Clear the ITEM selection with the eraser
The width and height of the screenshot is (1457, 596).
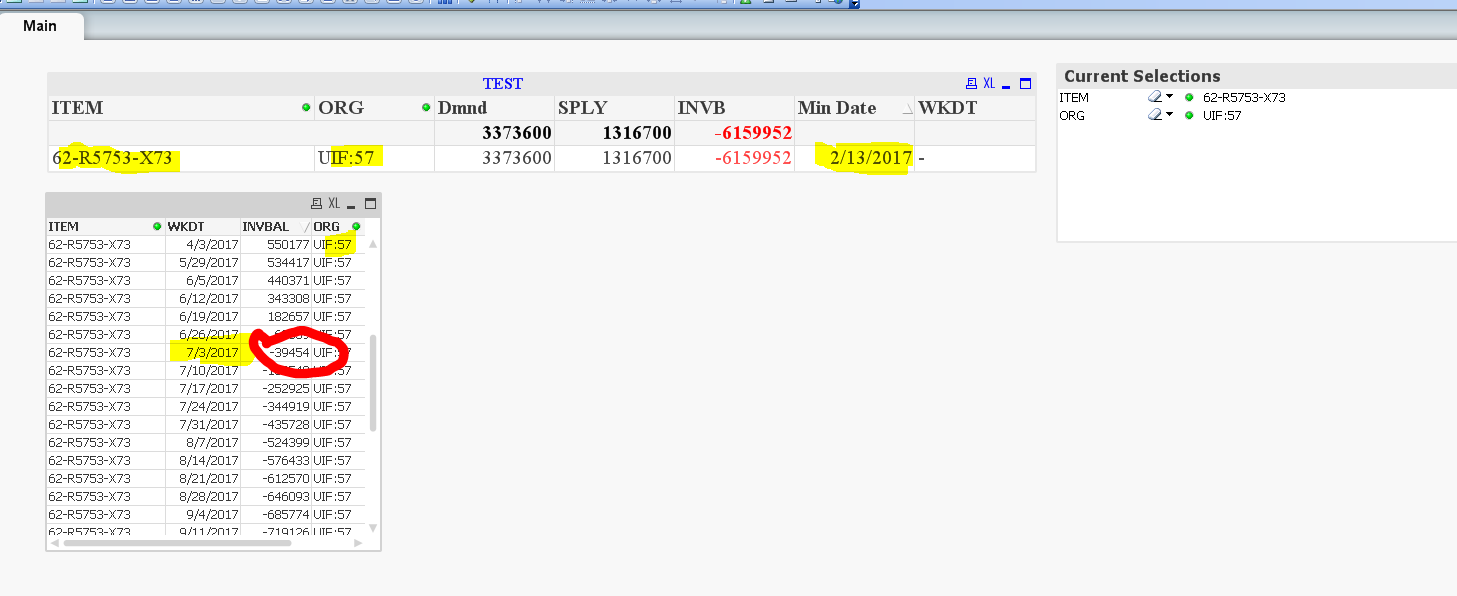coord(1155,98)
